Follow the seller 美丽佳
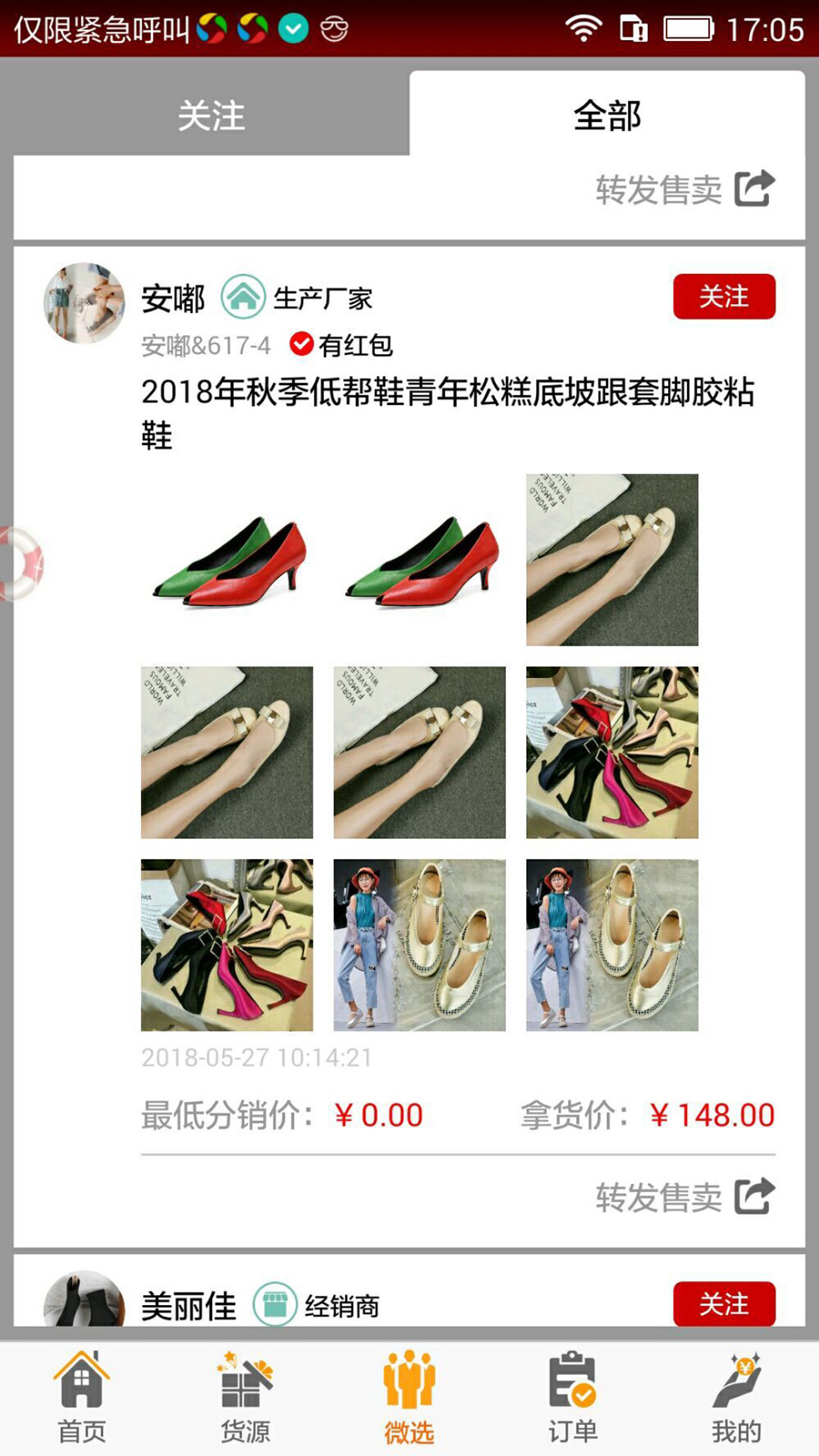 point(723,1304)
